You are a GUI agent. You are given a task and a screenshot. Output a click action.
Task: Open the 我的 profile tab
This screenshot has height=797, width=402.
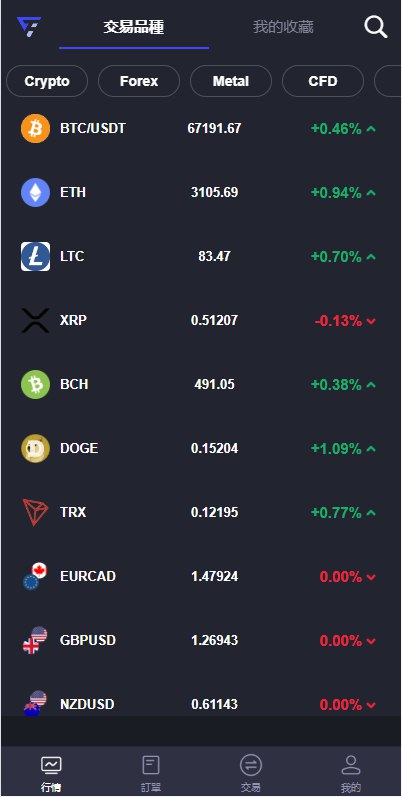point(351,773)
